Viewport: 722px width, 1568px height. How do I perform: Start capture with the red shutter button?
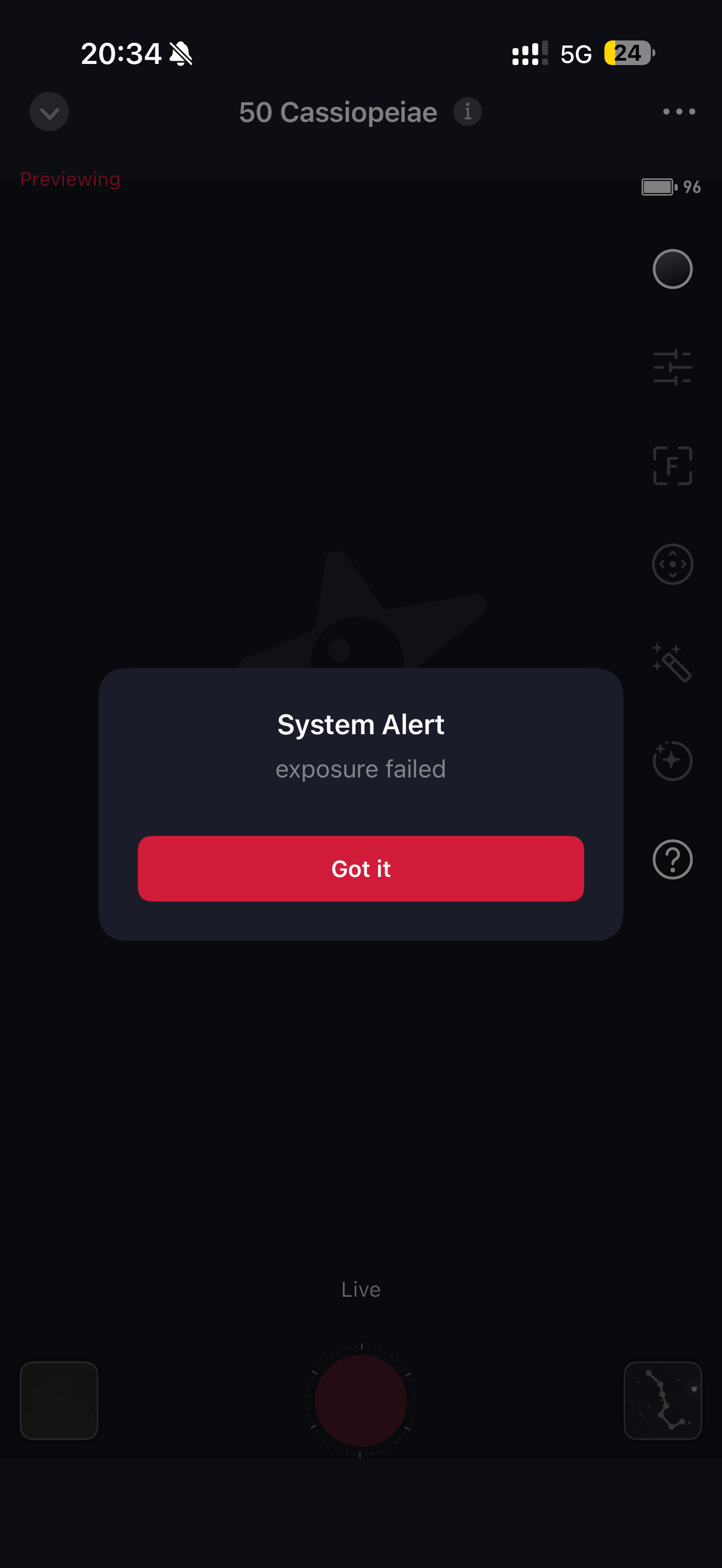360,1400
